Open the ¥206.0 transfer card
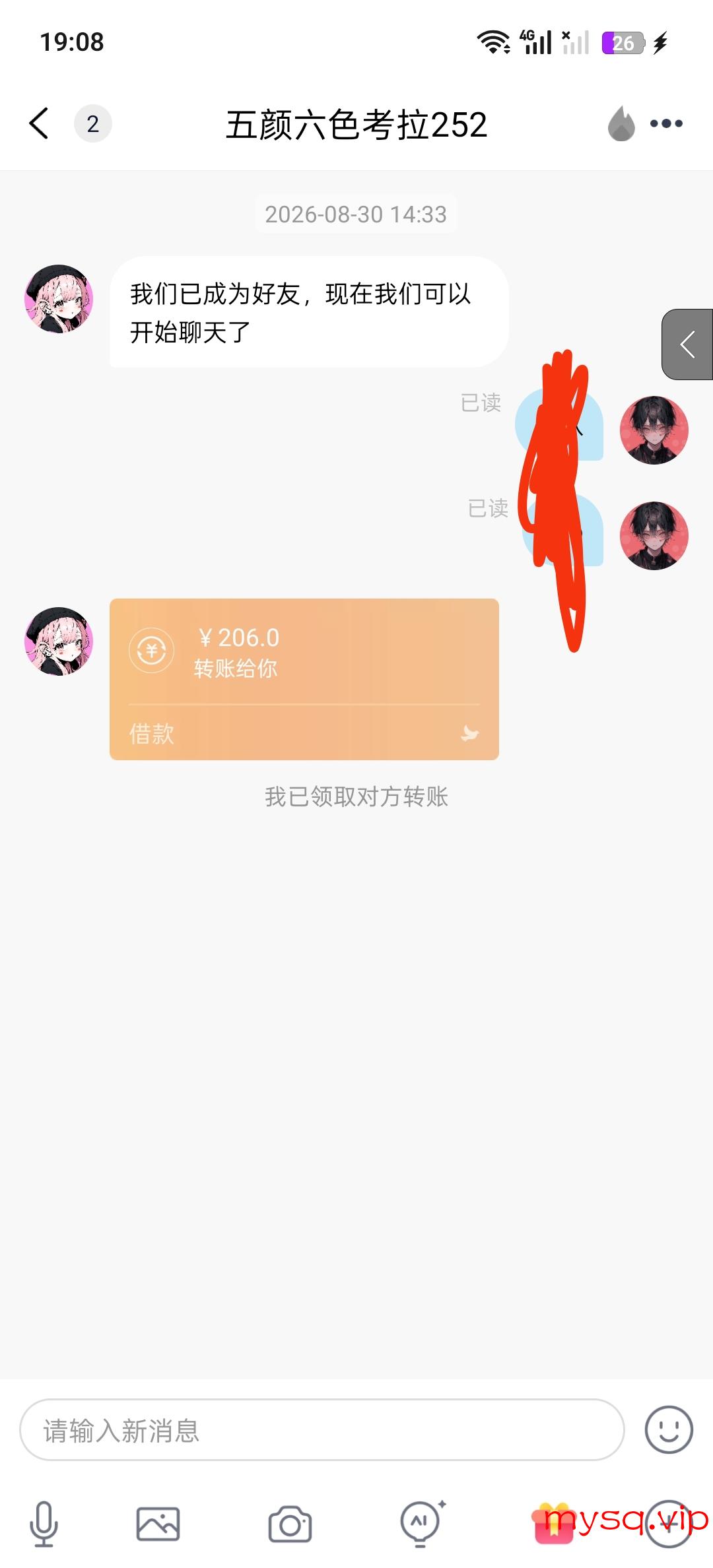The height and width of the screenshot is (1568, 713). pos(304,679)
